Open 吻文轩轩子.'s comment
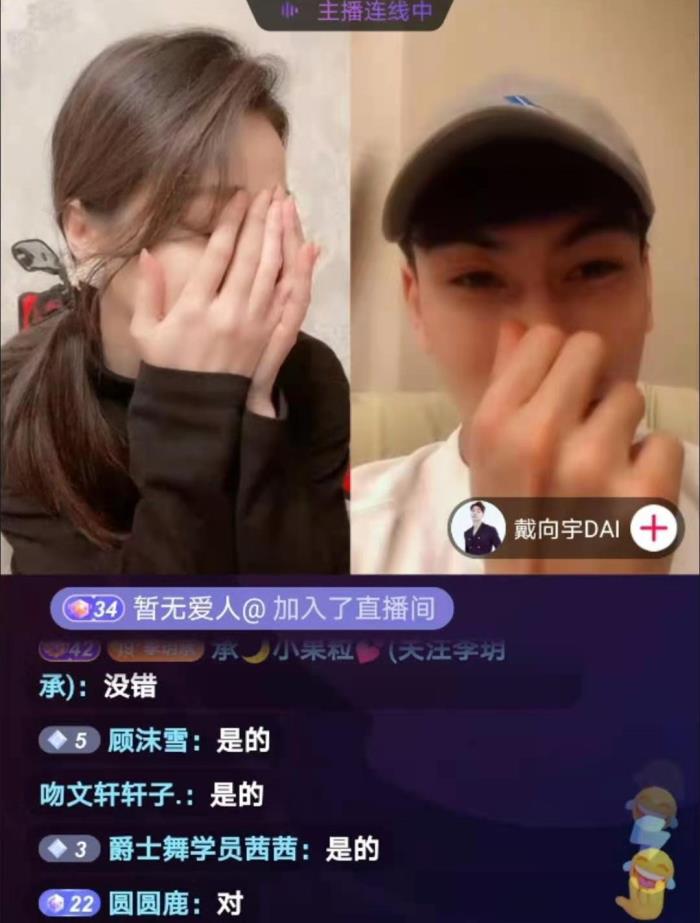Viewport: 700px width, 923px height. 150,795
